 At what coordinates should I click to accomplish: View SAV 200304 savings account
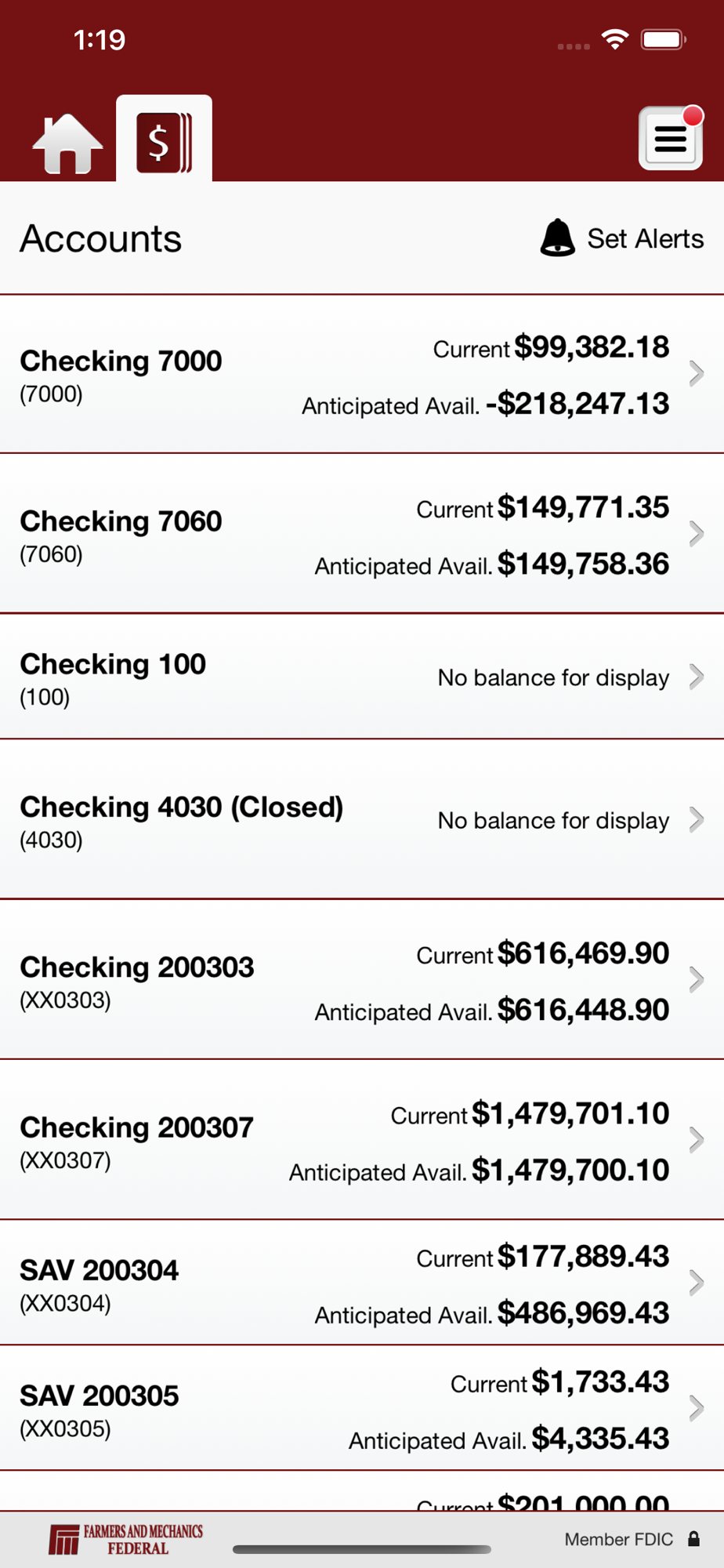362,1283
